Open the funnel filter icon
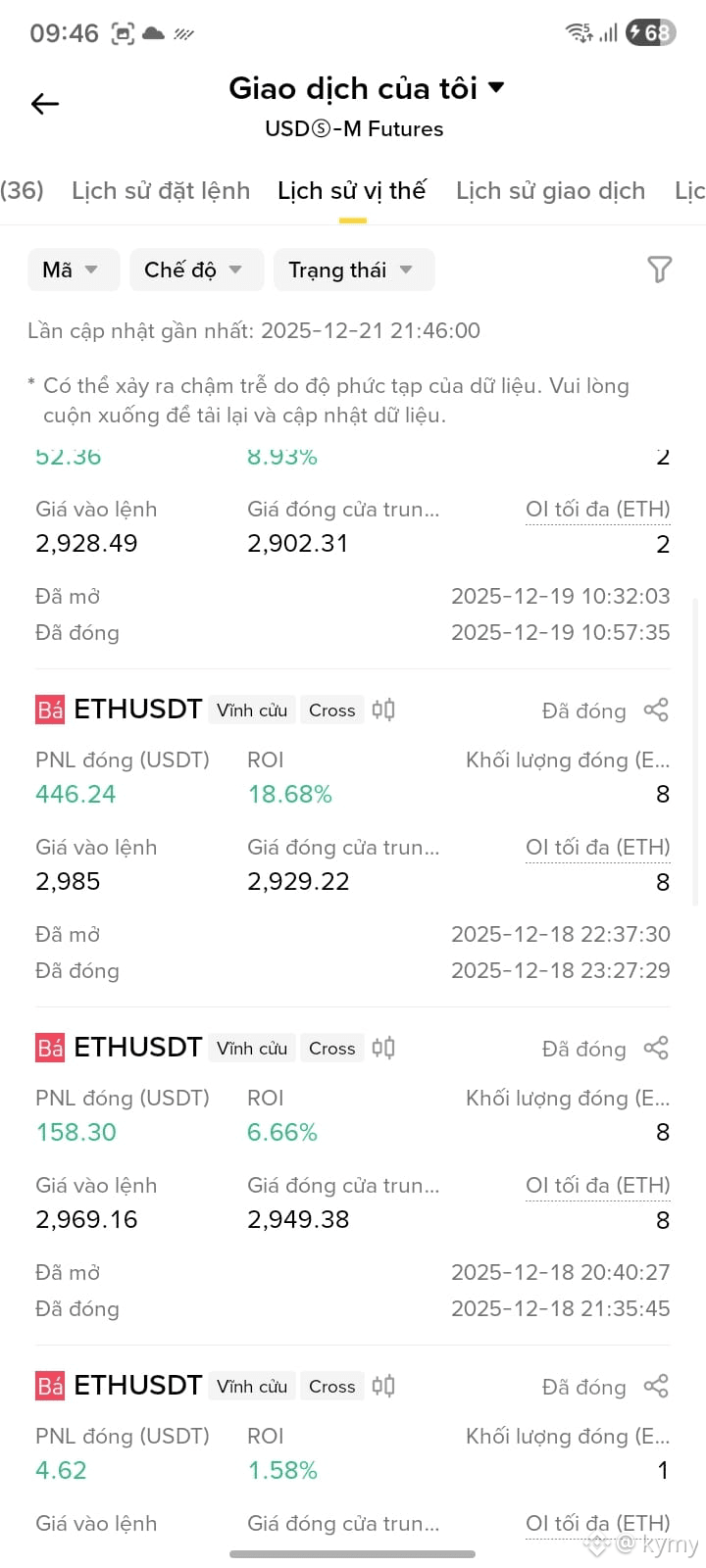The width and height of the screenshot is (706, 1568). 660,269
